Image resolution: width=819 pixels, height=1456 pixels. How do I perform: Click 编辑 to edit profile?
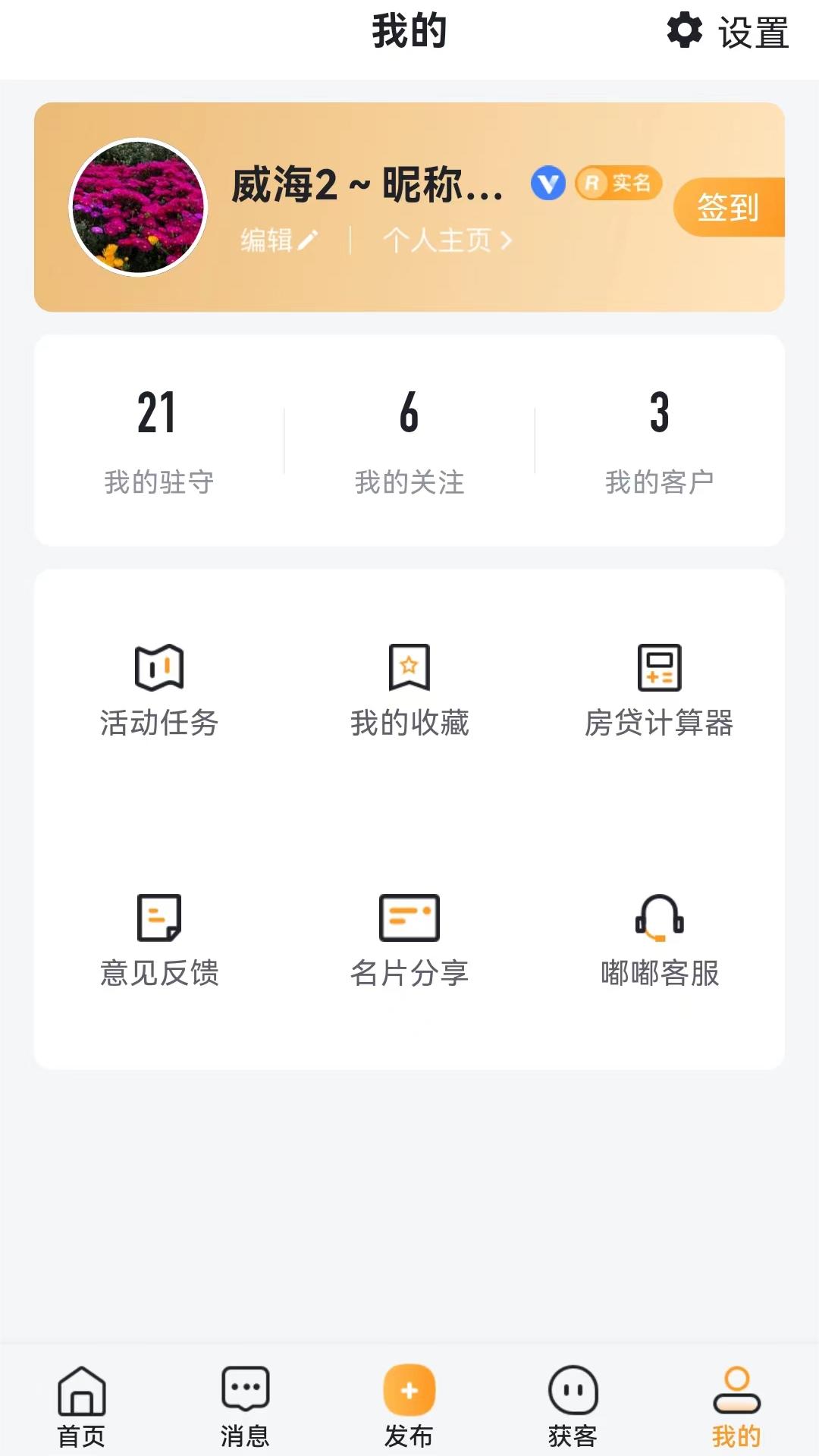point(276,240)
